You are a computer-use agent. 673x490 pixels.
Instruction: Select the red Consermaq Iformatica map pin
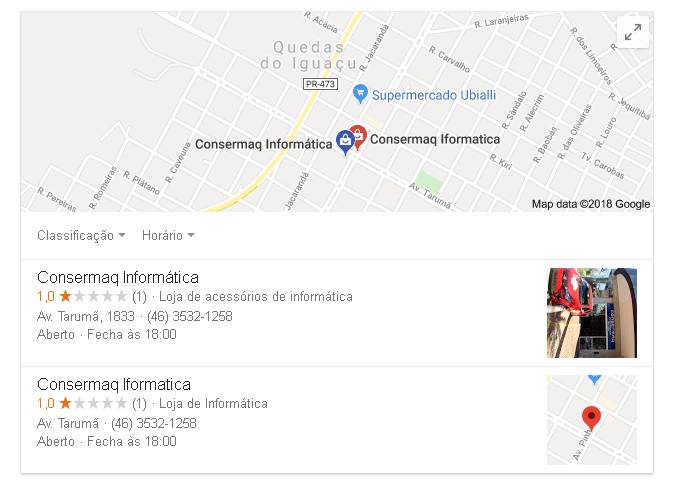(359, 135)
